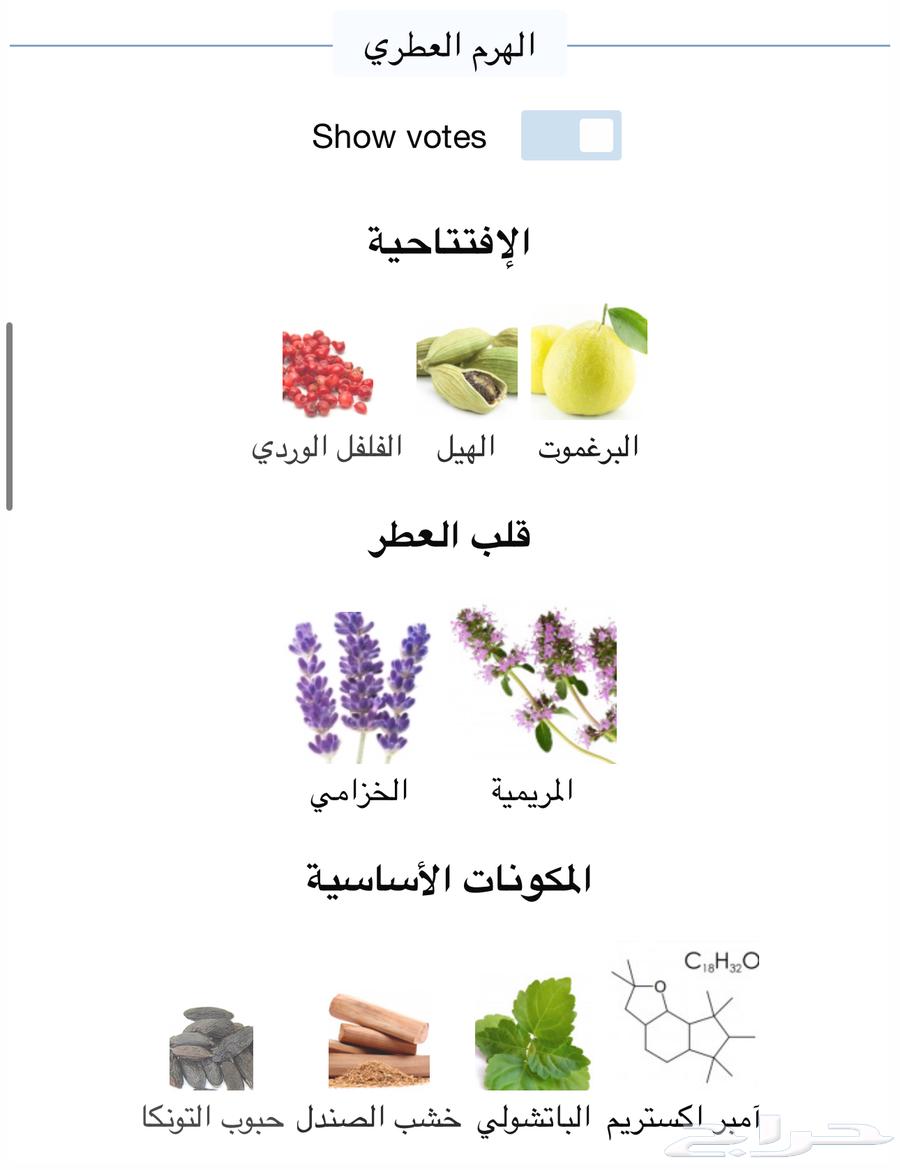Screen dimensions: 900x1170
Task: Tap the خشب الصندل note
Action: 379,1040
